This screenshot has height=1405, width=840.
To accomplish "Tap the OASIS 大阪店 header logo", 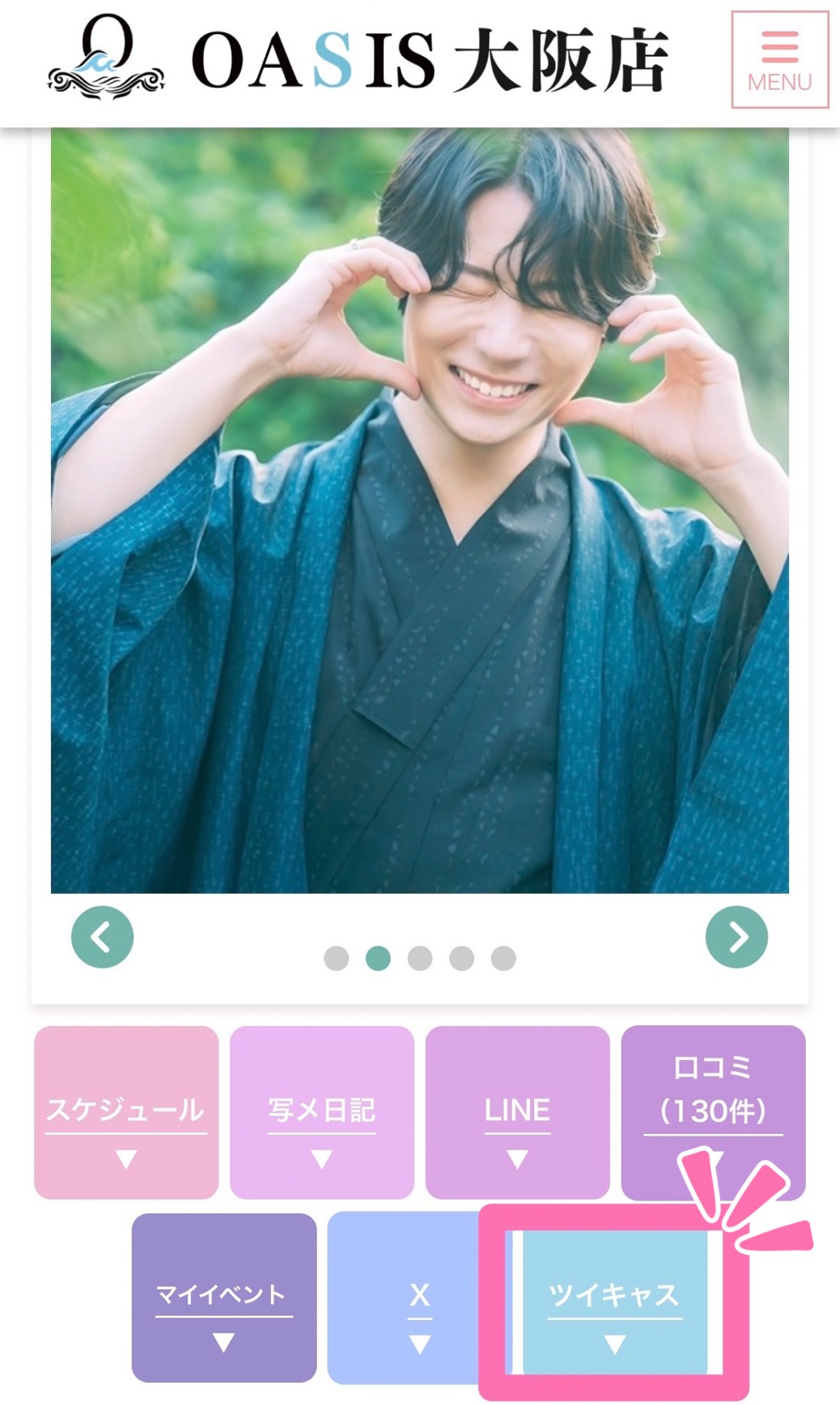I will (357, 59).
